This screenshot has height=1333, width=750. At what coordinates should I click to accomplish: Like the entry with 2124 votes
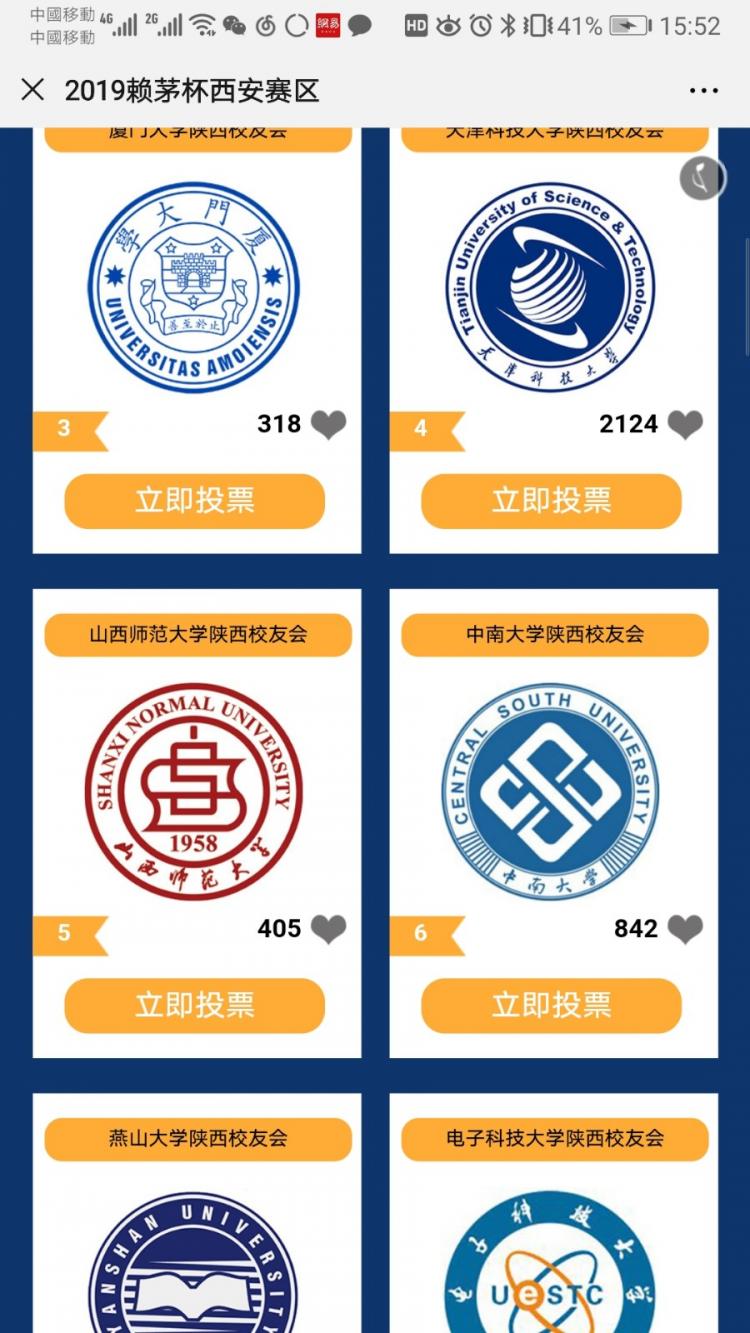(x=685, y=425)
